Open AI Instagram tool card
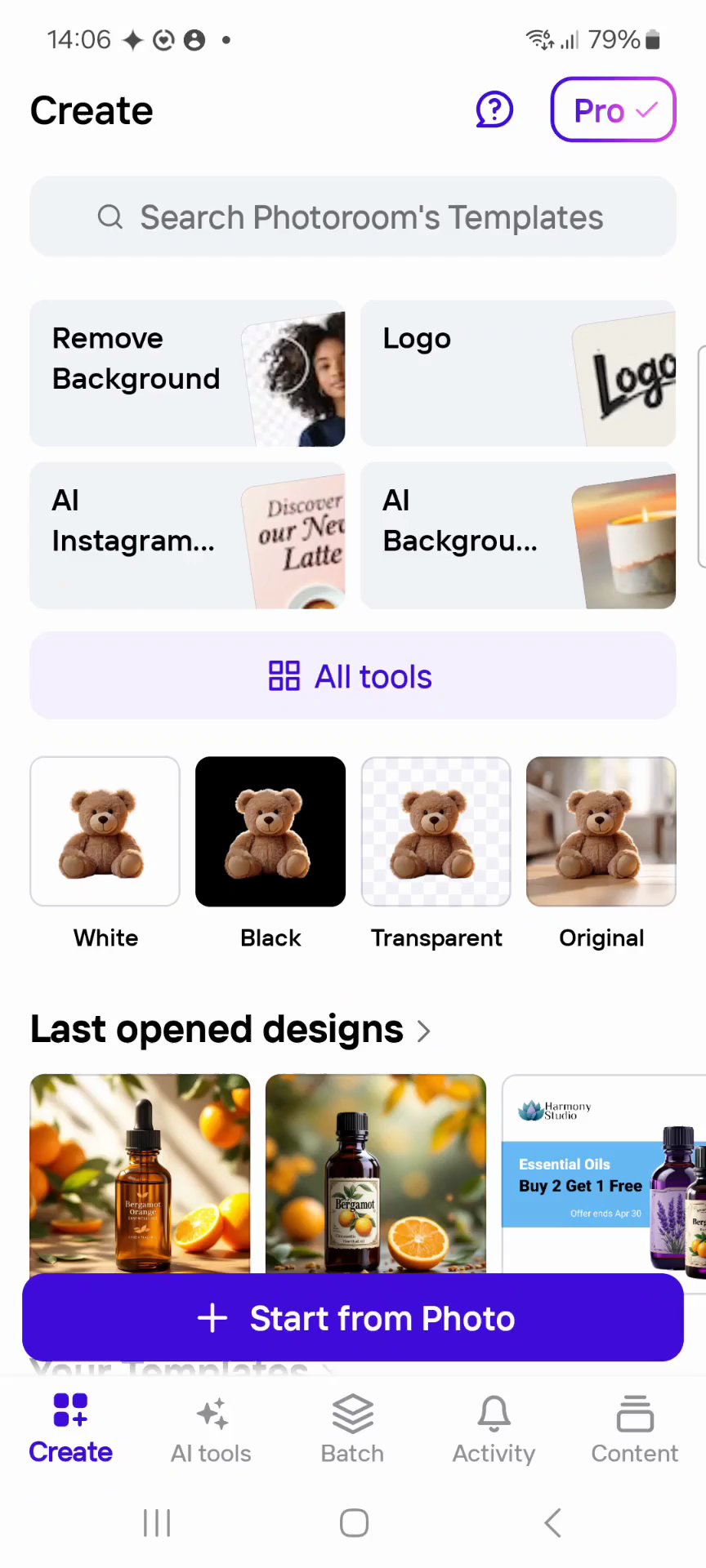This screenshot has width=706, height=1568. click(x=187, y=536)
